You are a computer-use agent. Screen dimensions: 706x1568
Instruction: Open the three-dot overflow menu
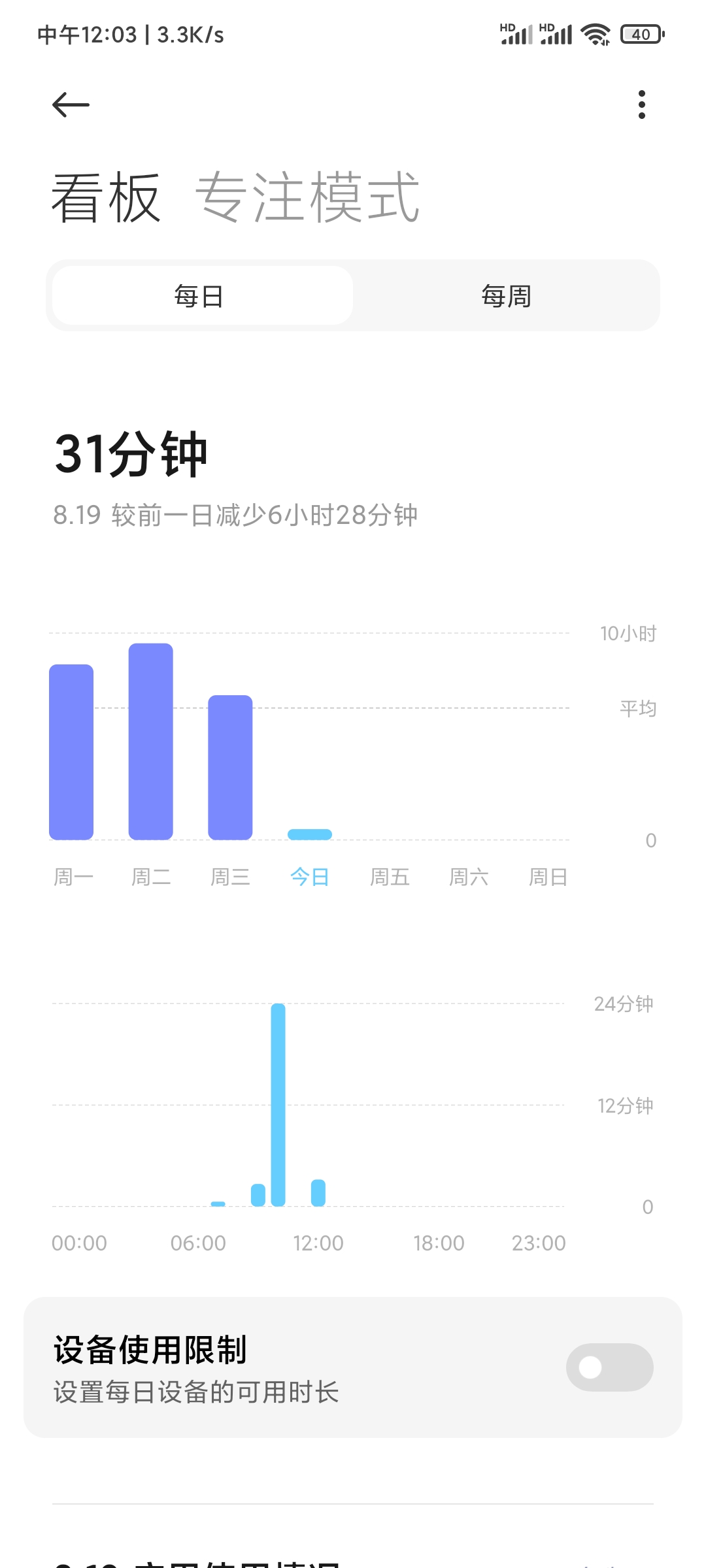pos(642,105)
